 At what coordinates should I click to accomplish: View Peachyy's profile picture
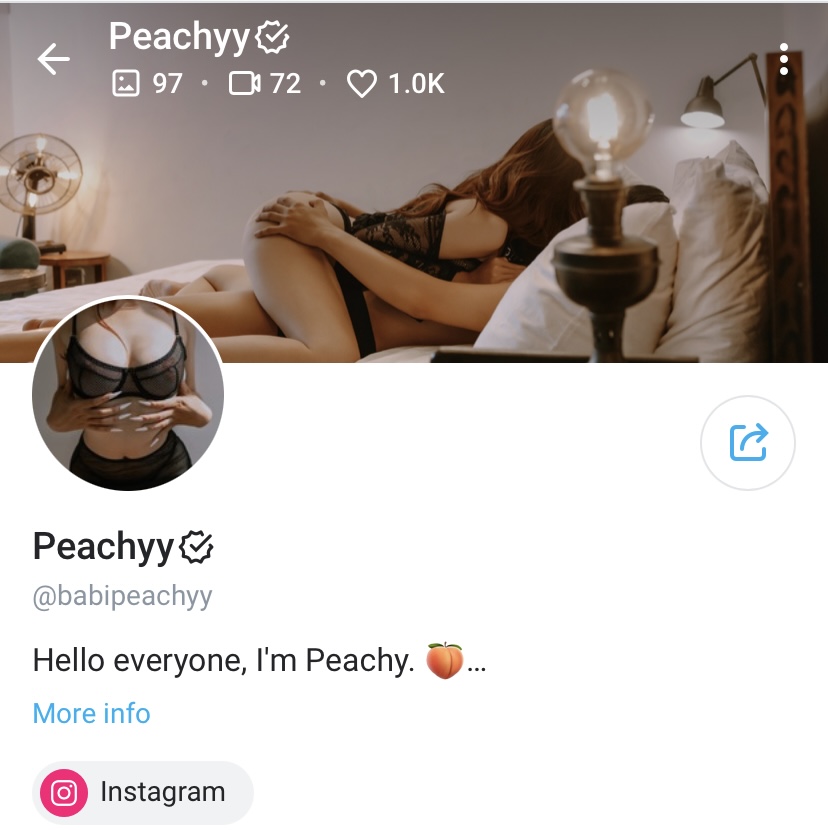pyautogui.click(x=128, y=394)
